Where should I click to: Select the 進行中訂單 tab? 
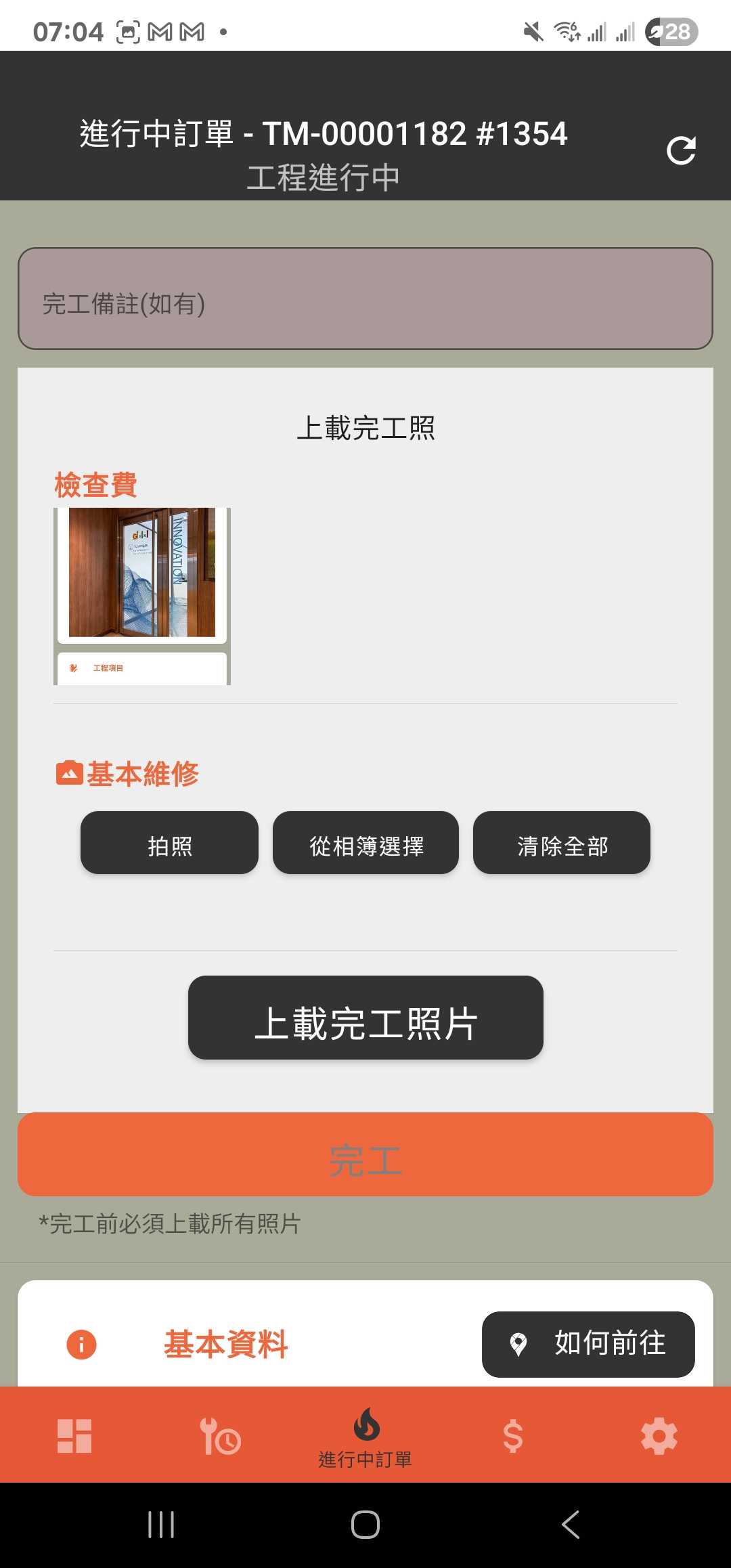click(365, 1437)
